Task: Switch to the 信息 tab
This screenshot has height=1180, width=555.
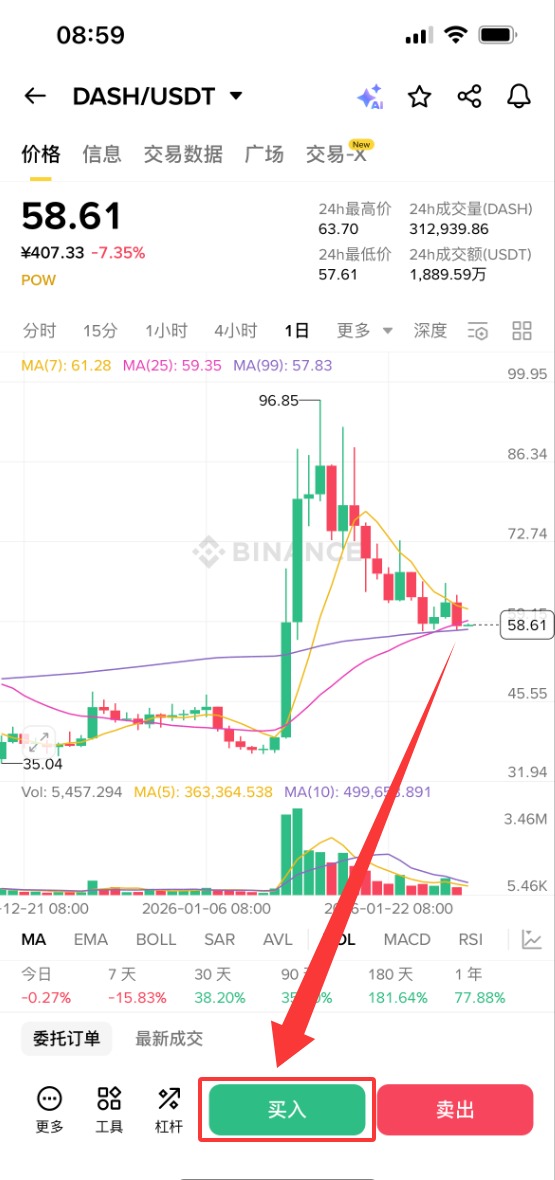Action: pos(102,154)
